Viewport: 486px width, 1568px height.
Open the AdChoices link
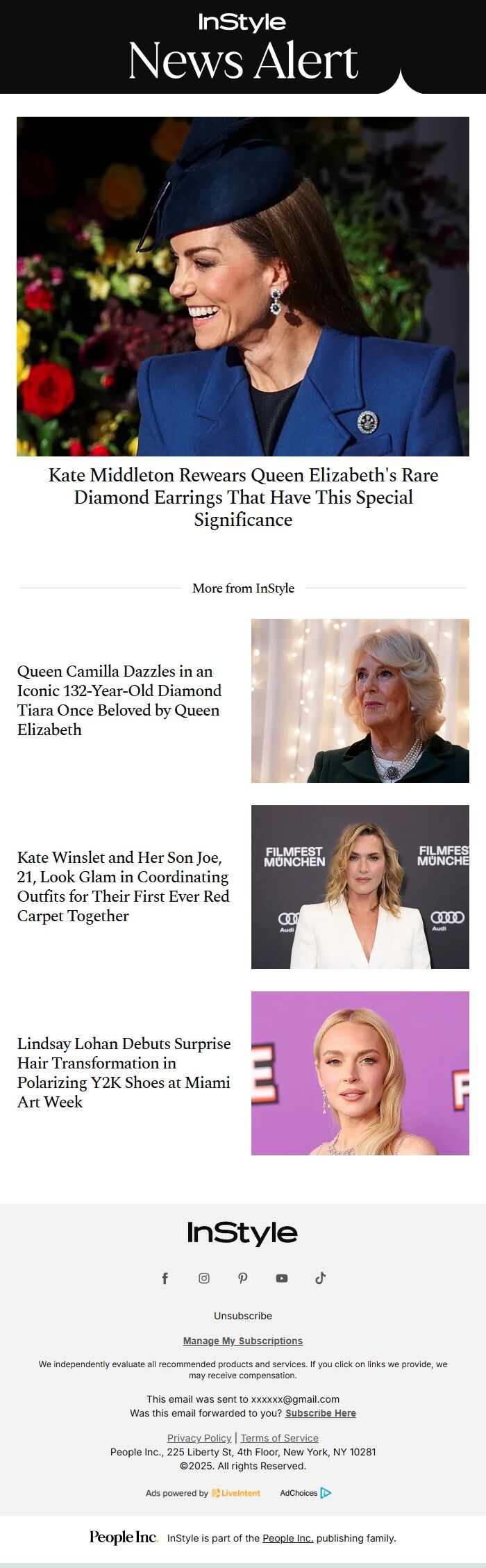tap(305, 1493)
